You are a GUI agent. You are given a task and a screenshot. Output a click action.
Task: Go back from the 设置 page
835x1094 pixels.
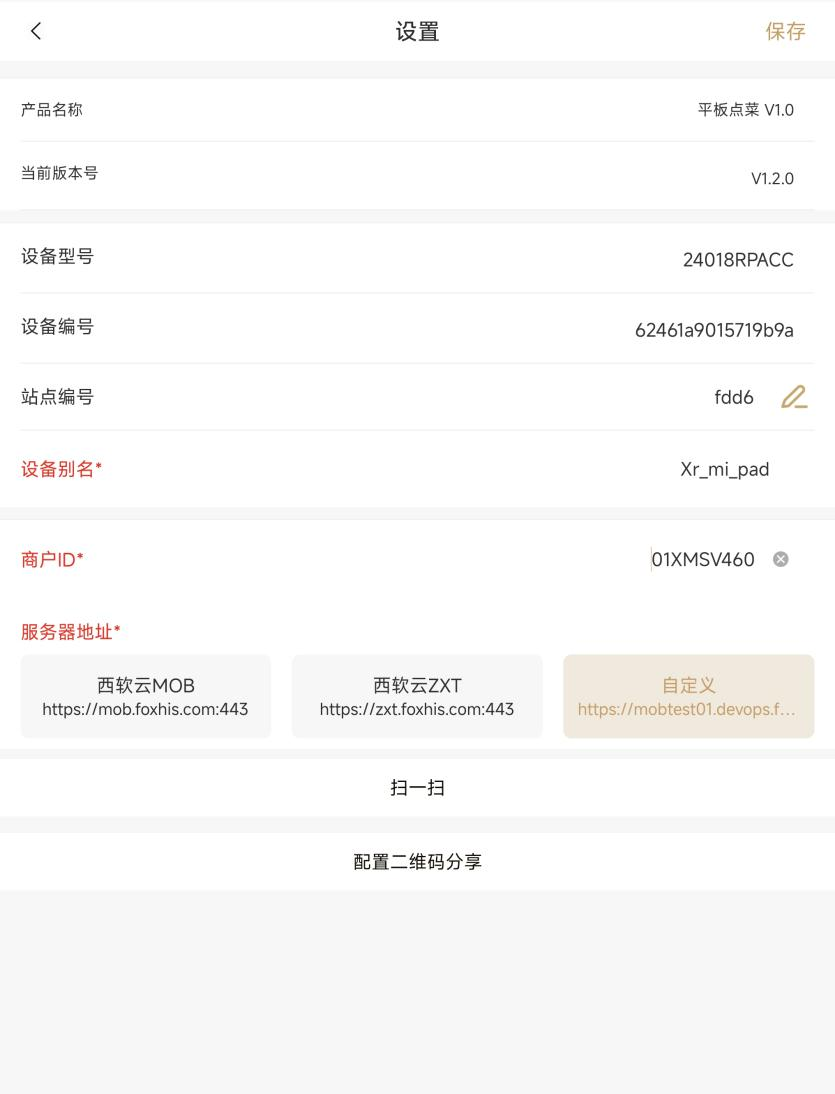coord(36,31)
